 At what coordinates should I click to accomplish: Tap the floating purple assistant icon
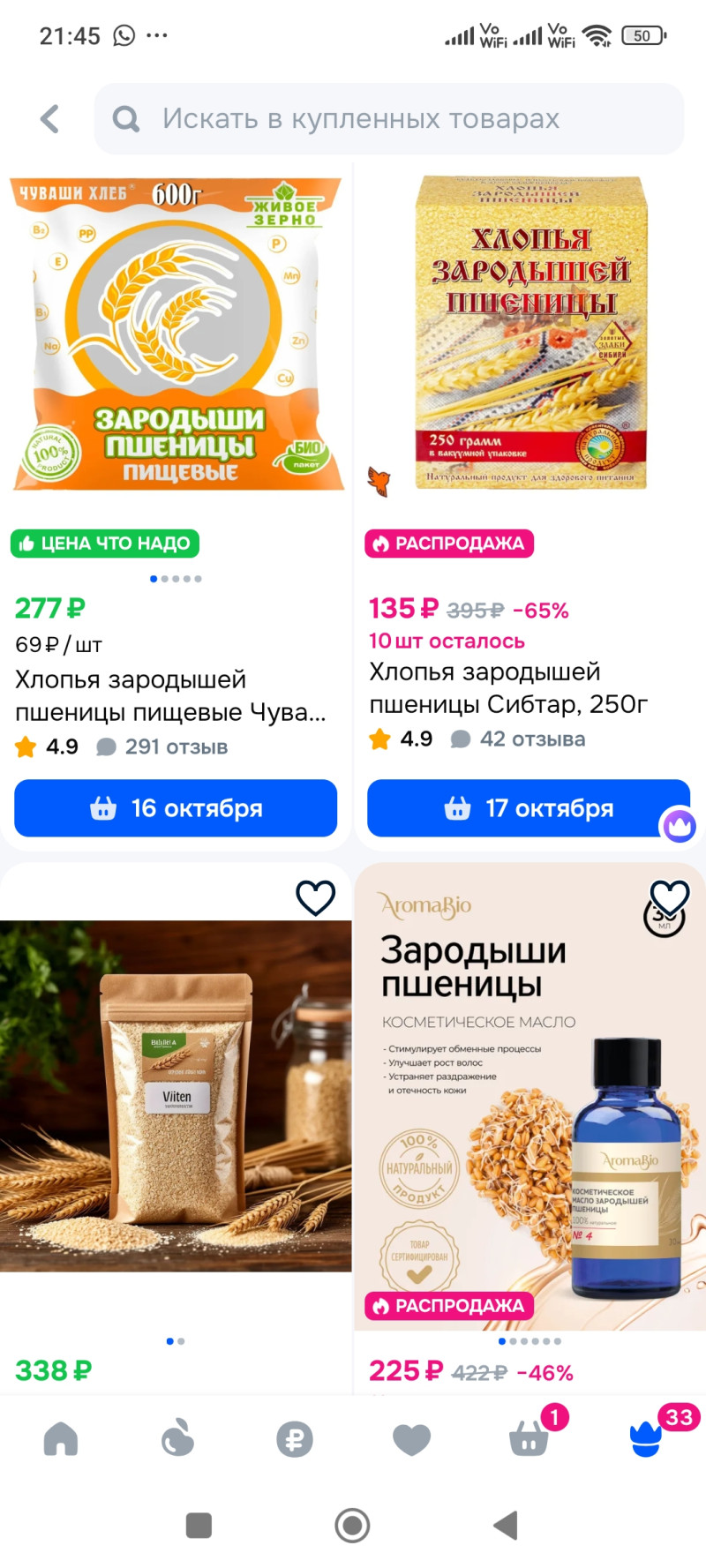tap(679, 826)
